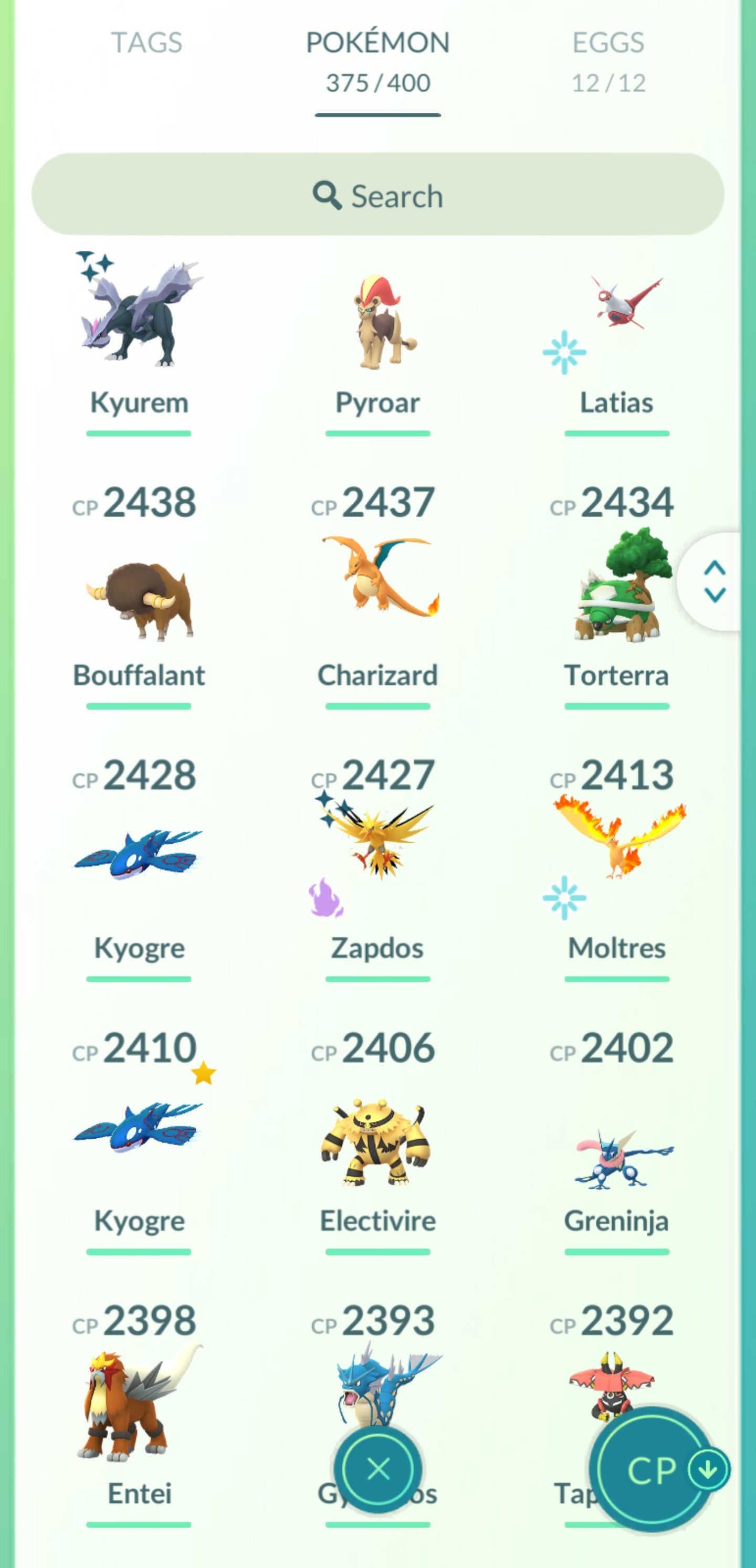
Task: Open Entei with CP 2398
Action: (x=139, y=1406)
